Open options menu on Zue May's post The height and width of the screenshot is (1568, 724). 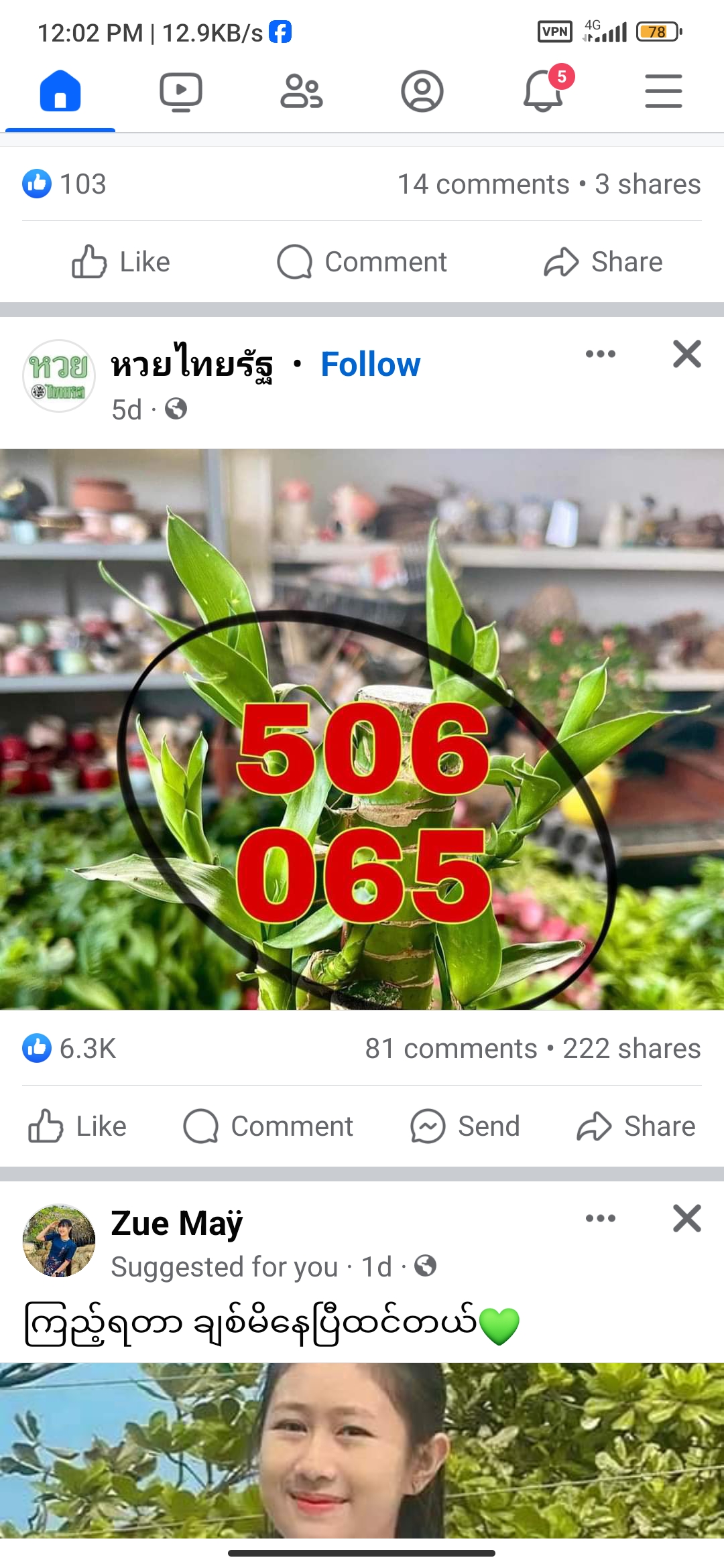pos(600,1218)
